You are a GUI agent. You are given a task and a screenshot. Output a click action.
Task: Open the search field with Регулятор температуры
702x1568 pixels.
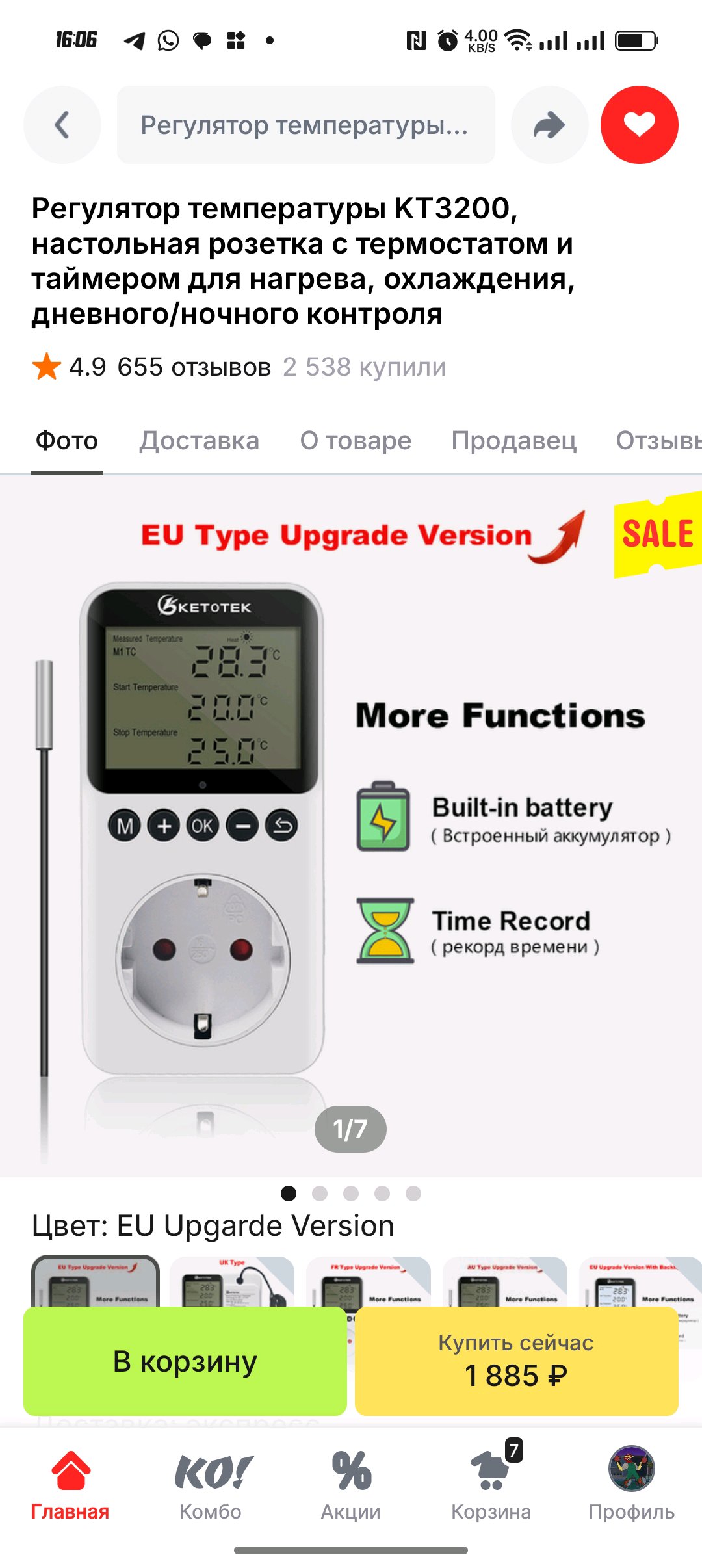(x=305, y=125)
